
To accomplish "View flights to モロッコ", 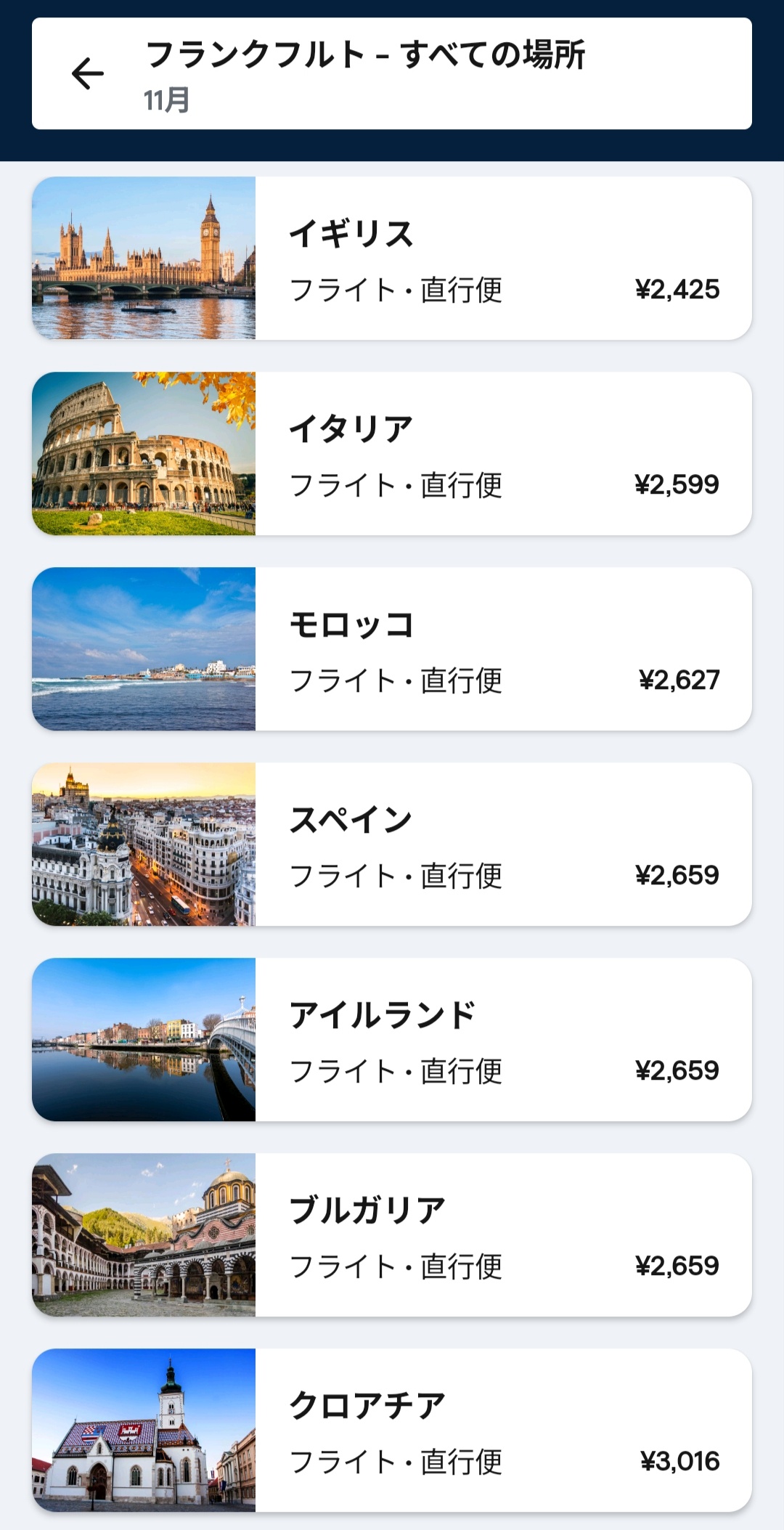I will tap(392, 649).
